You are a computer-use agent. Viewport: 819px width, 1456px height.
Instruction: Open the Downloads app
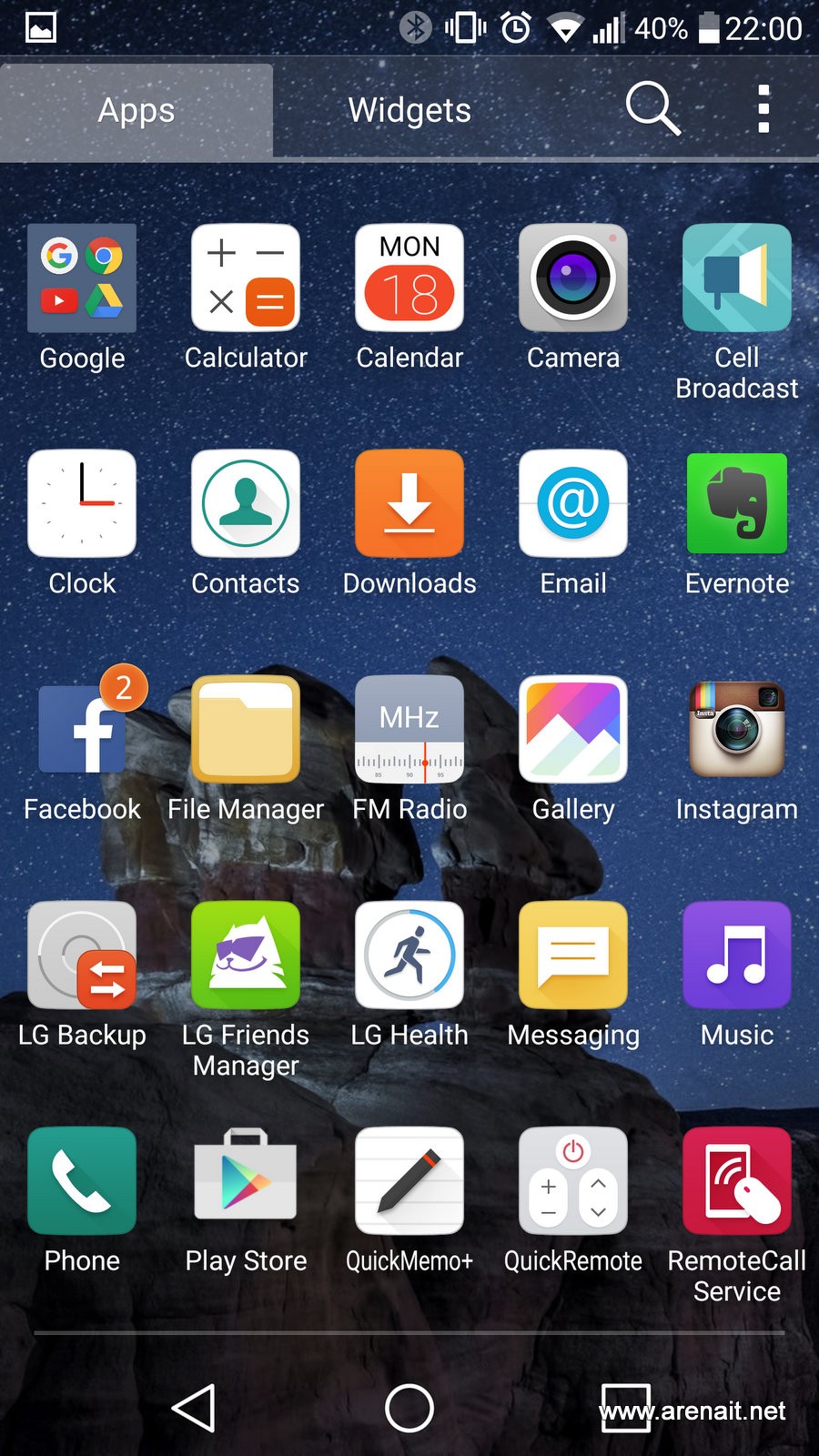point(409,503)
